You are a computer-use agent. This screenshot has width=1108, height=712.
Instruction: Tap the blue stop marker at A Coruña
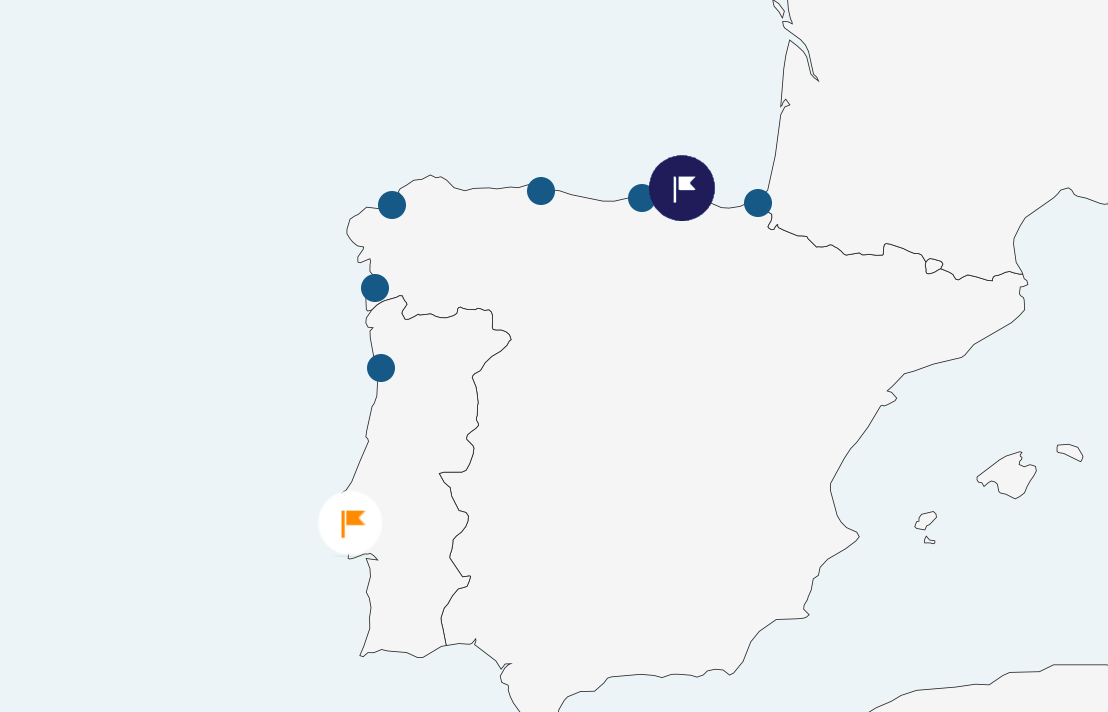click(x=392, y=205)
